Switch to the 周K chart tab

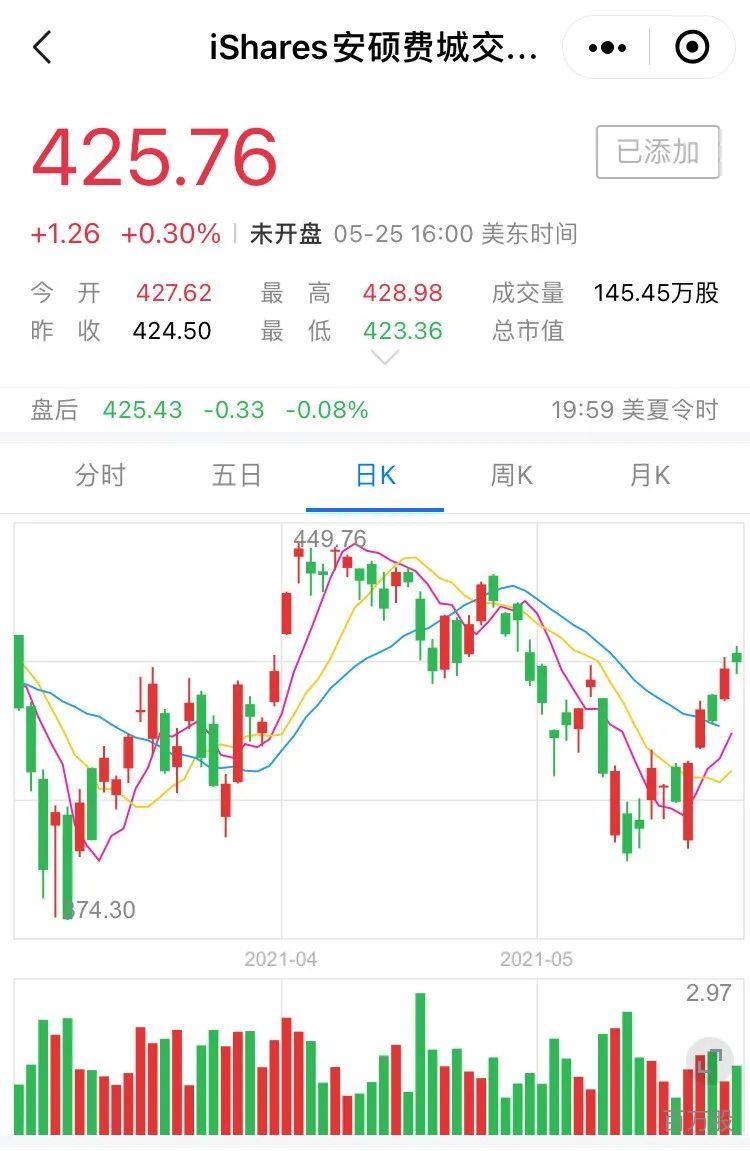[511, 475]
